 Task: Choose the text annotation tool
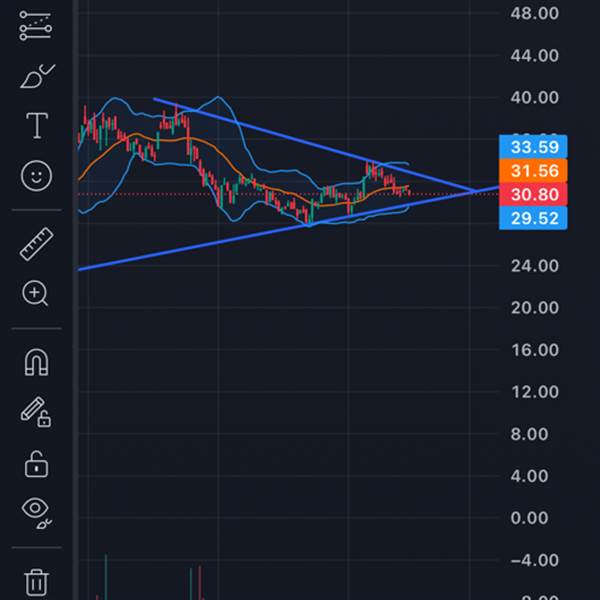pyautogui.click(x=36, y=126)
